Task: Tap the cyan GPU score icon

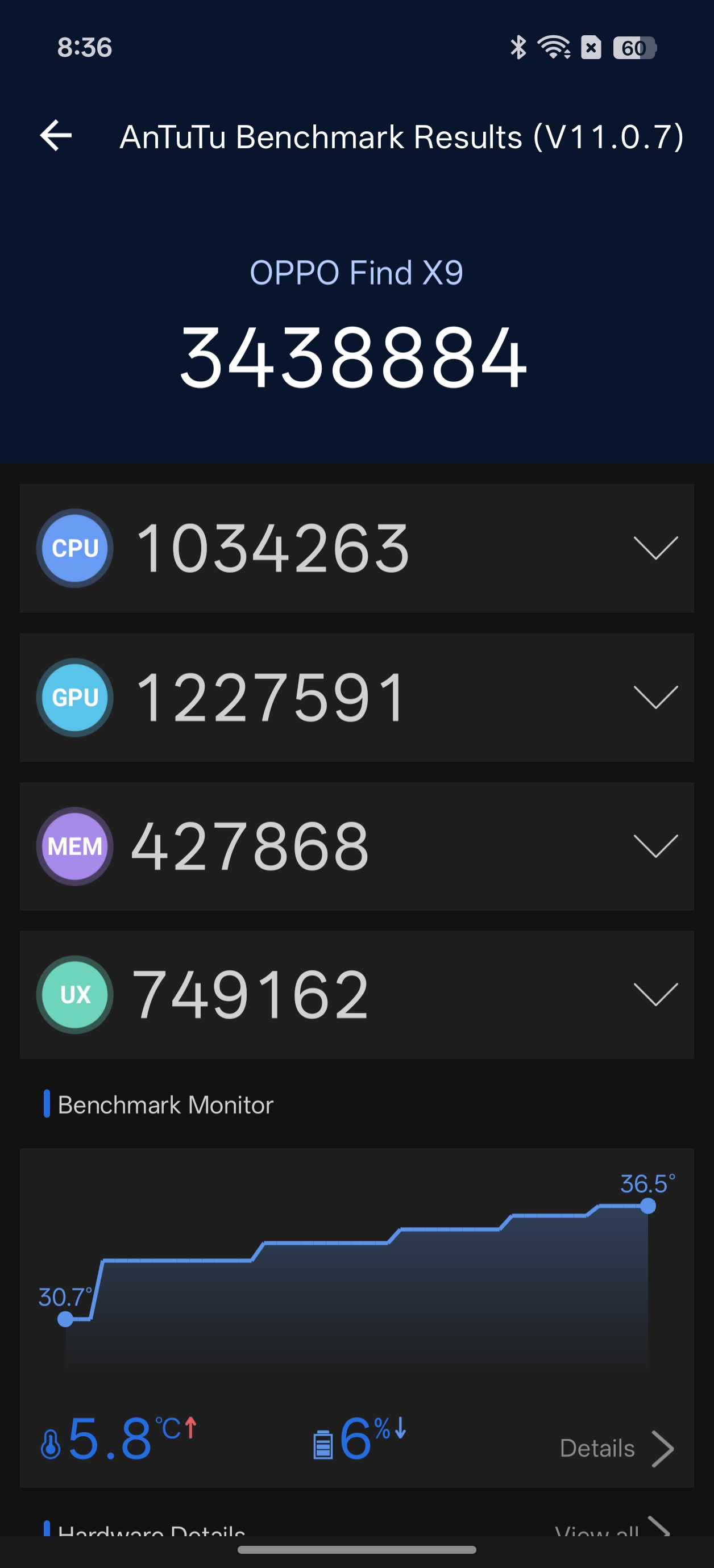Action: [74, 698]
